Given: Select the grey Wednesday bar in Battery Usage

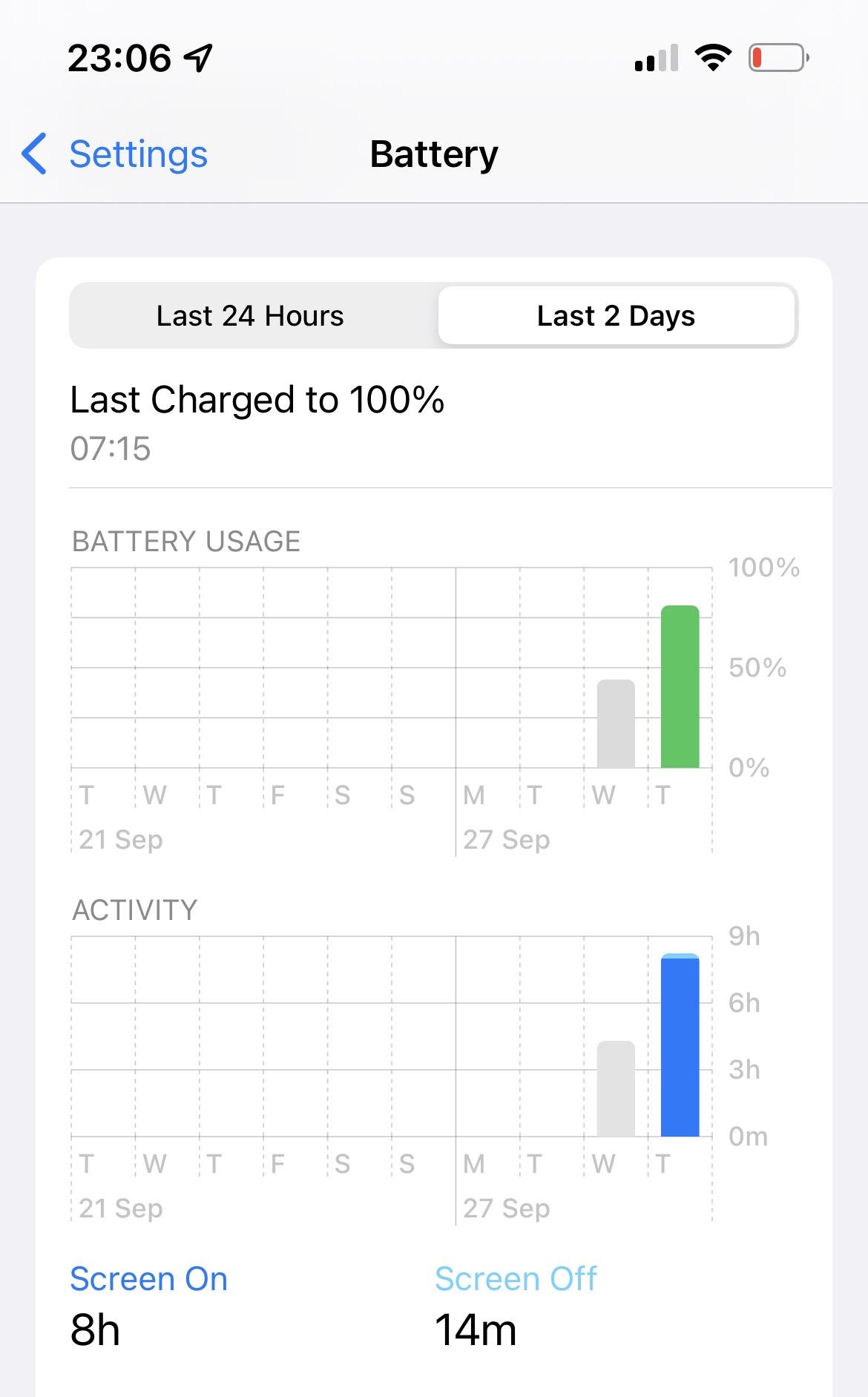Looking at the screenshot, I should [616, 724].
